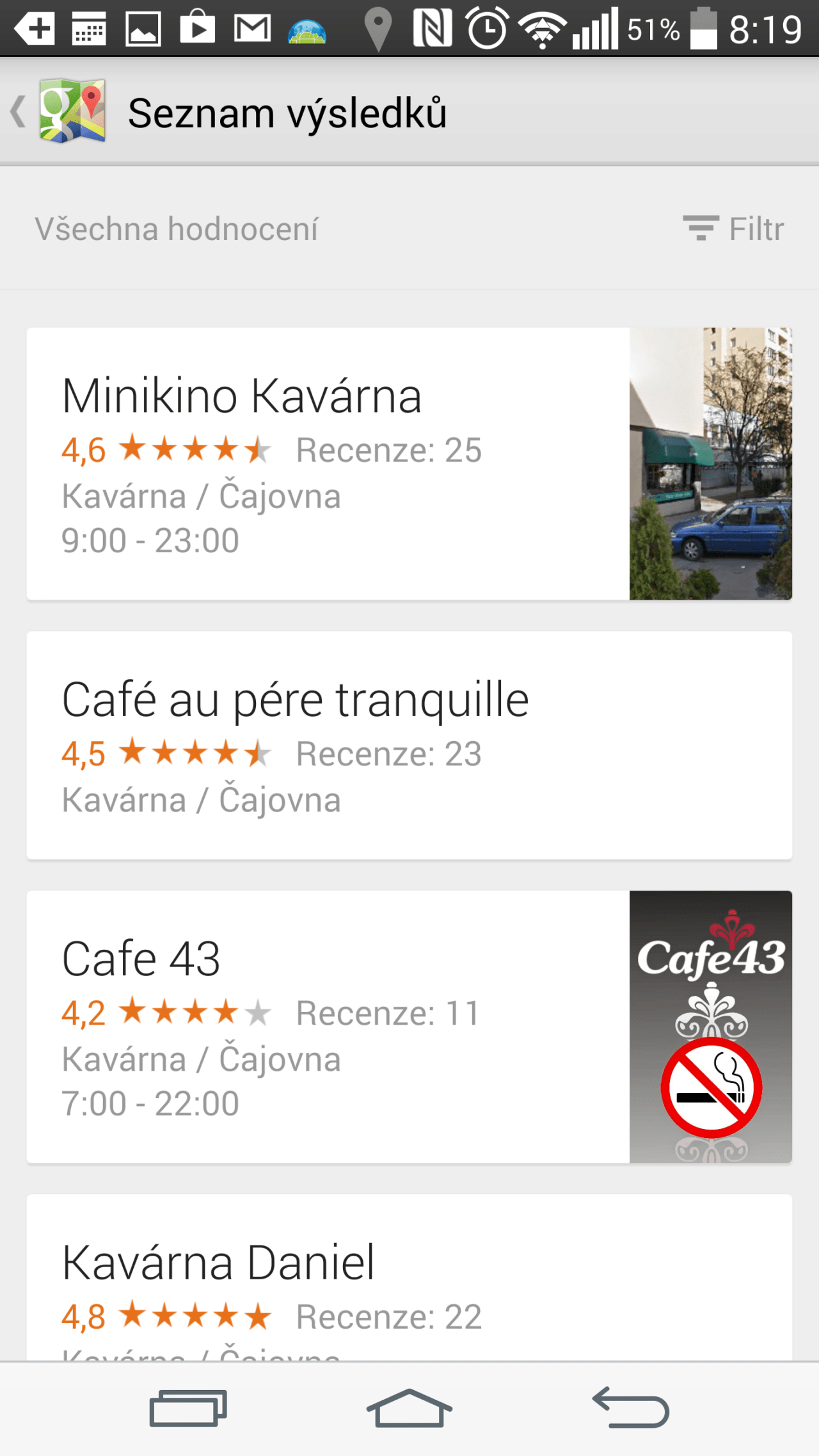Select the Cafe 43 card
The image size is (819, 1456).
click(409, 1027)
